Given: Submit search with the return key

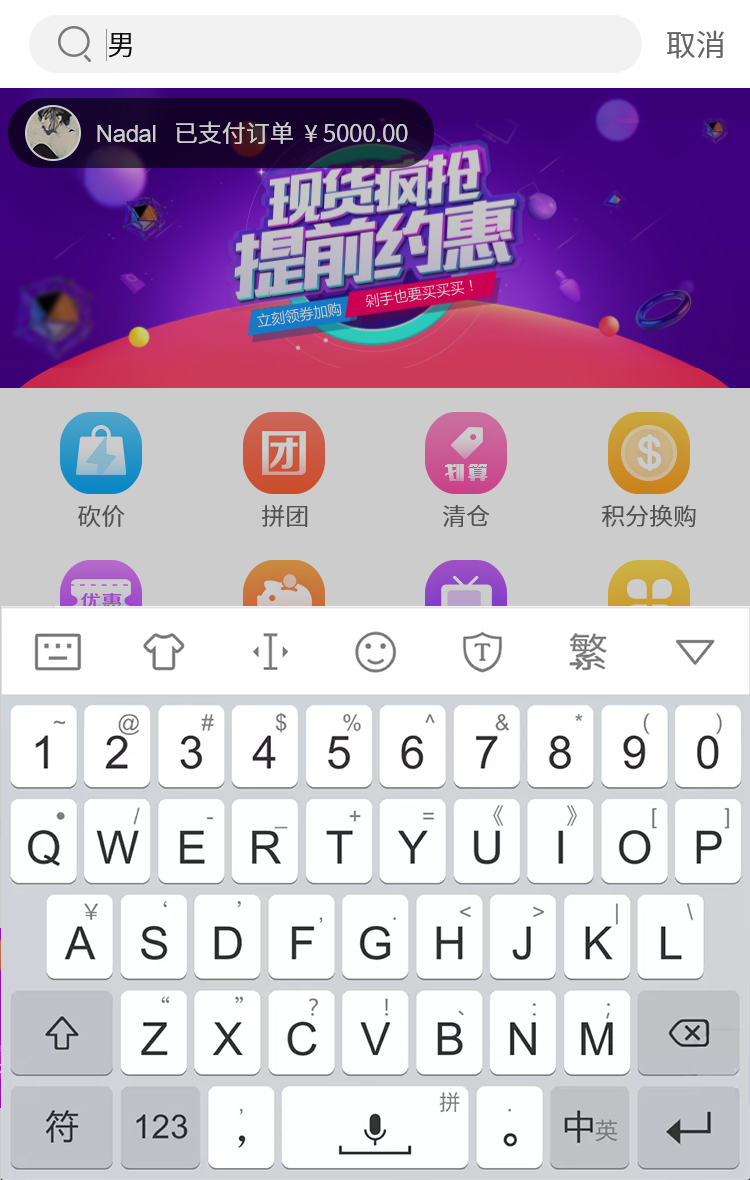Looking at the screenshot, I should tap(688, 1128).
